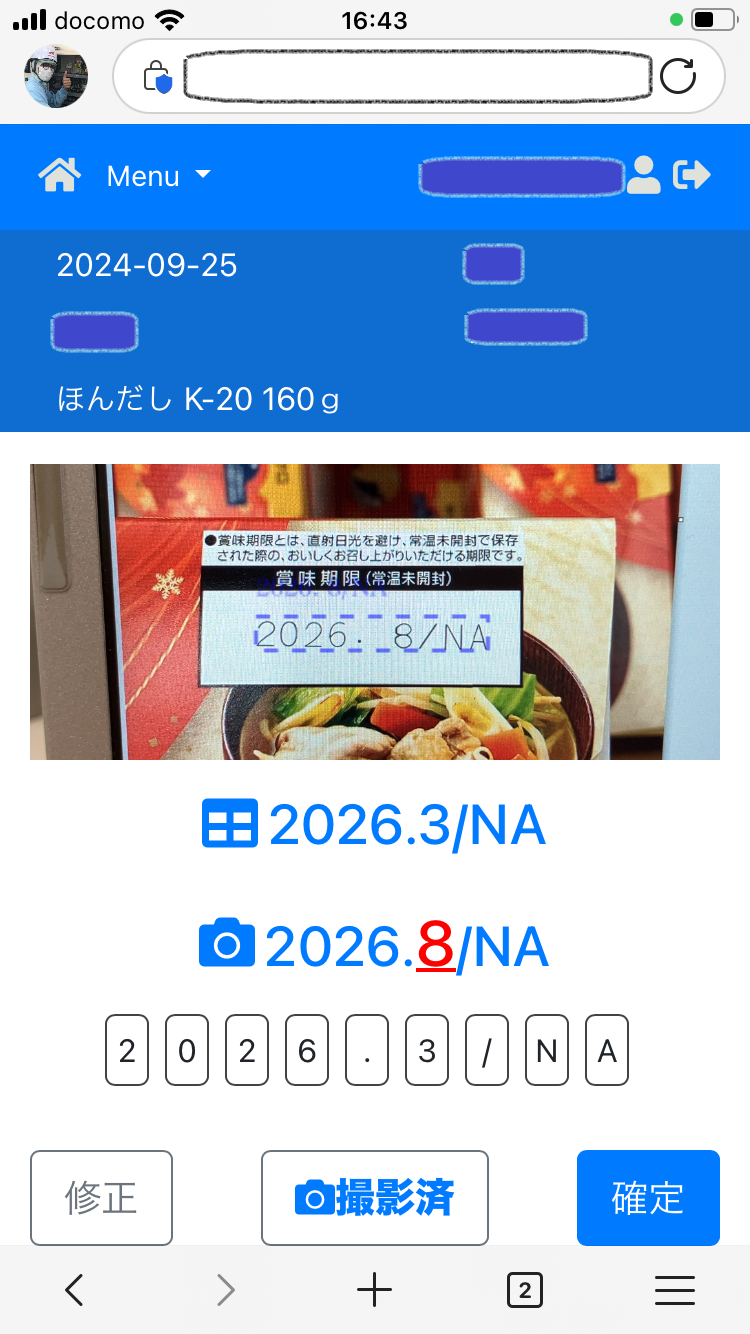View the open tabs switcher

[x=524, y=1291]
